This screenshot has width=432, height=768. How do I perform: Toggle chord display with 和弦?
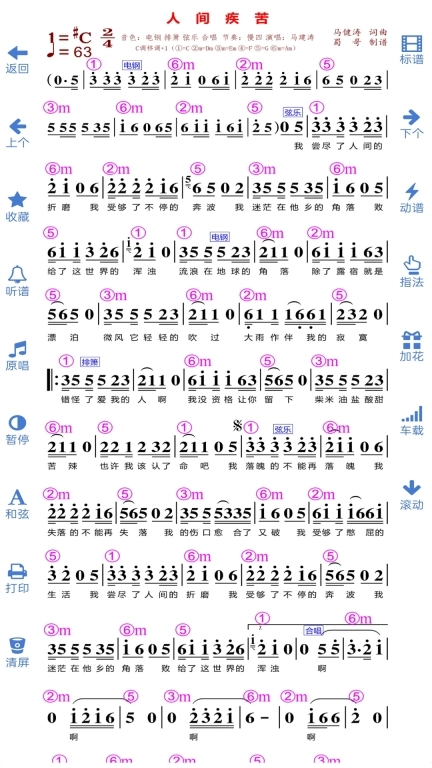18,505
